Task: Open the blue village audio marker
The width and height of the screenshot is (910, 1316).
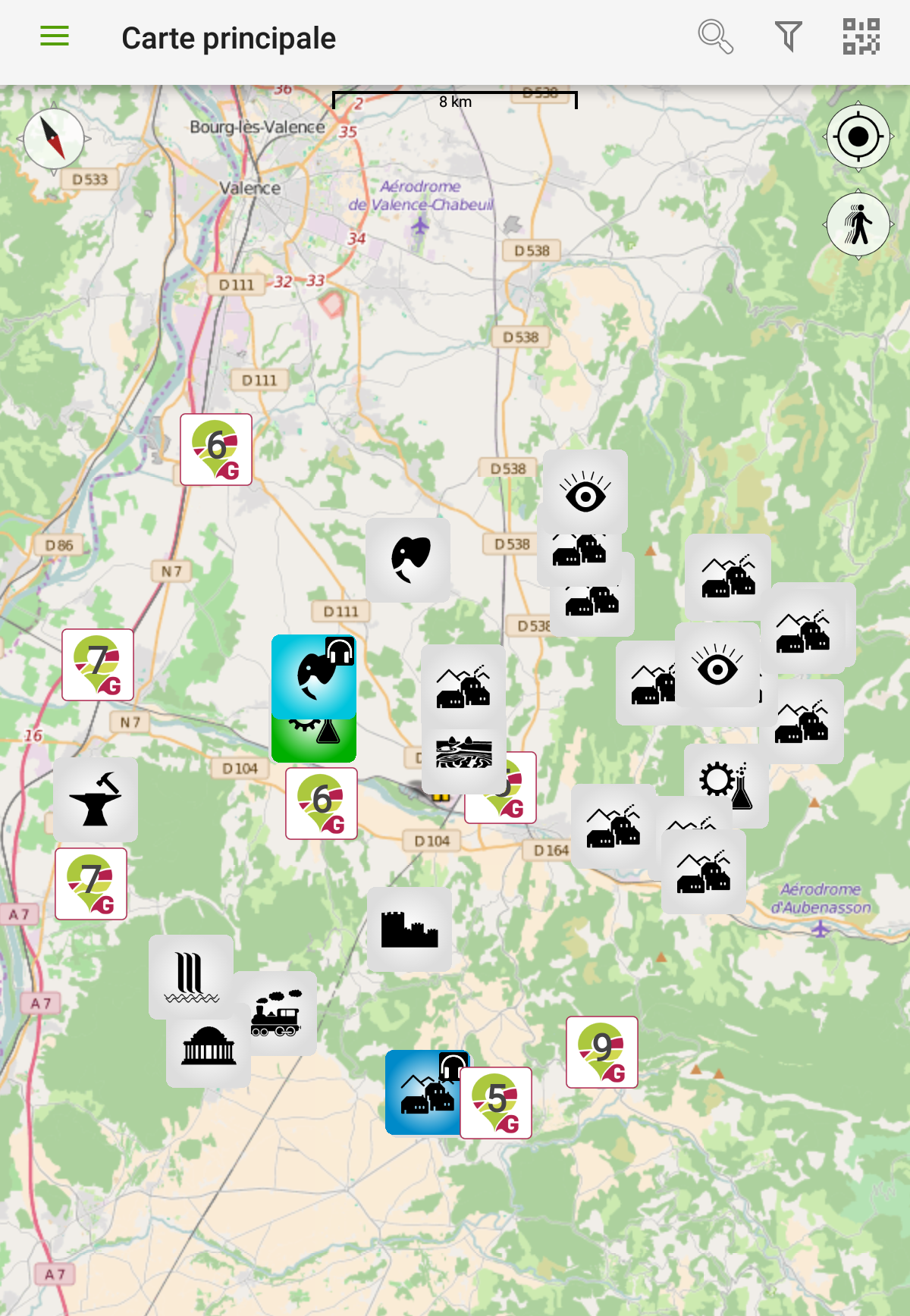Action: click(421, 1094)
